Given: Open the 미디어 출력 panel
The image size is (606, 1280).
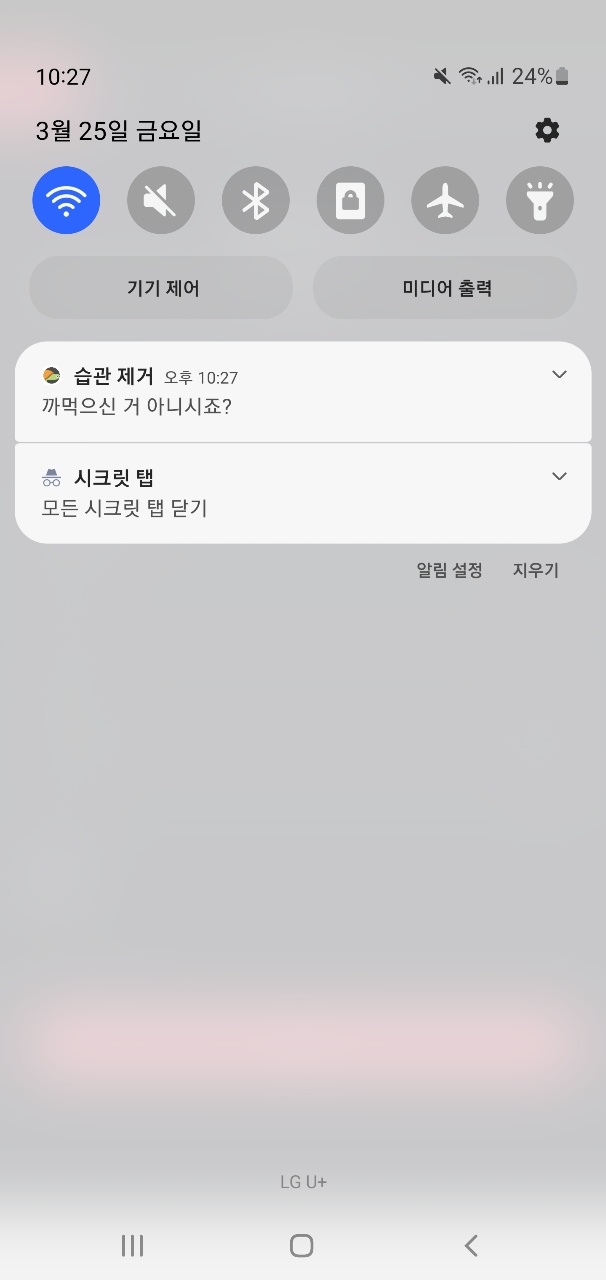Looking at the screenshot, I should 446,288.
